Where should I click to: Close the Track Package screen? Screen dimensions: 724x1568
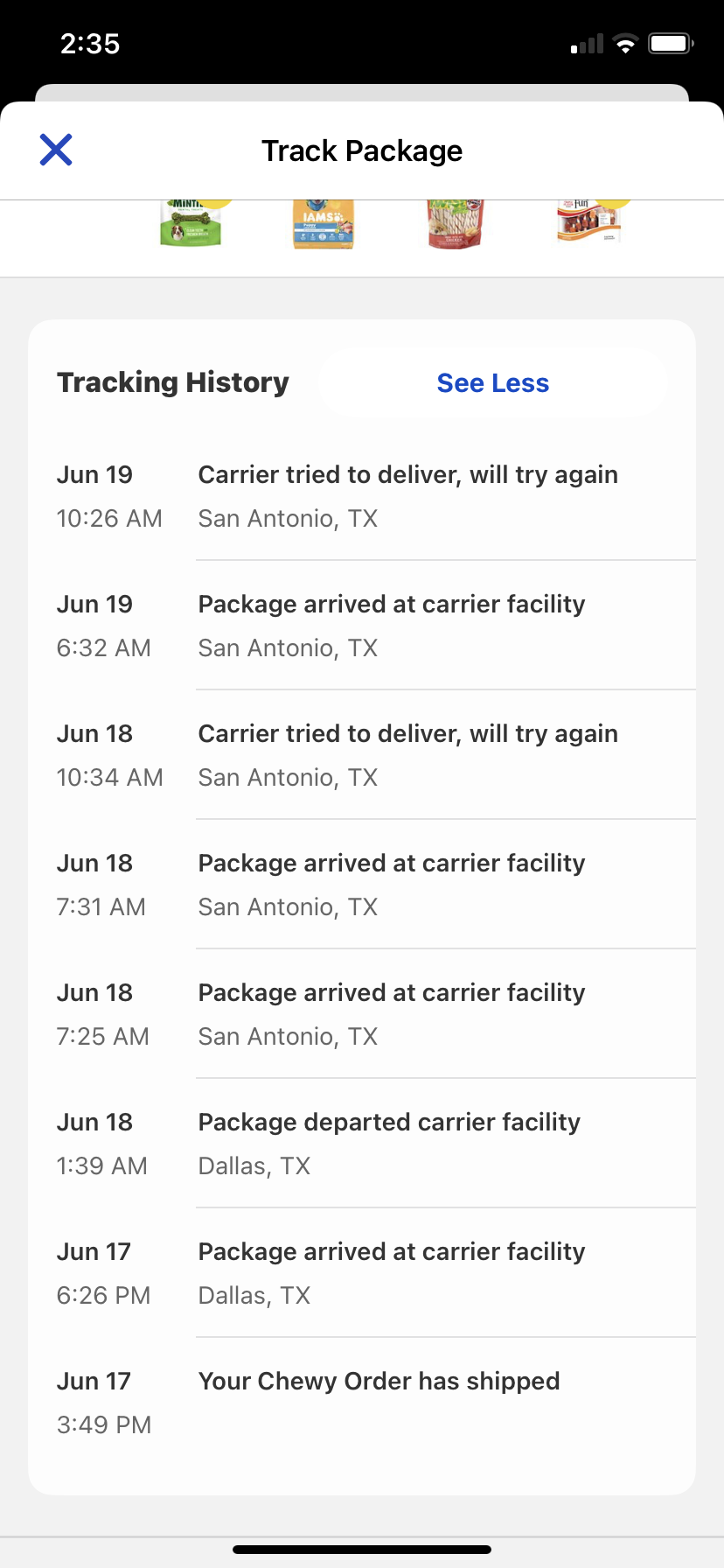55,149
